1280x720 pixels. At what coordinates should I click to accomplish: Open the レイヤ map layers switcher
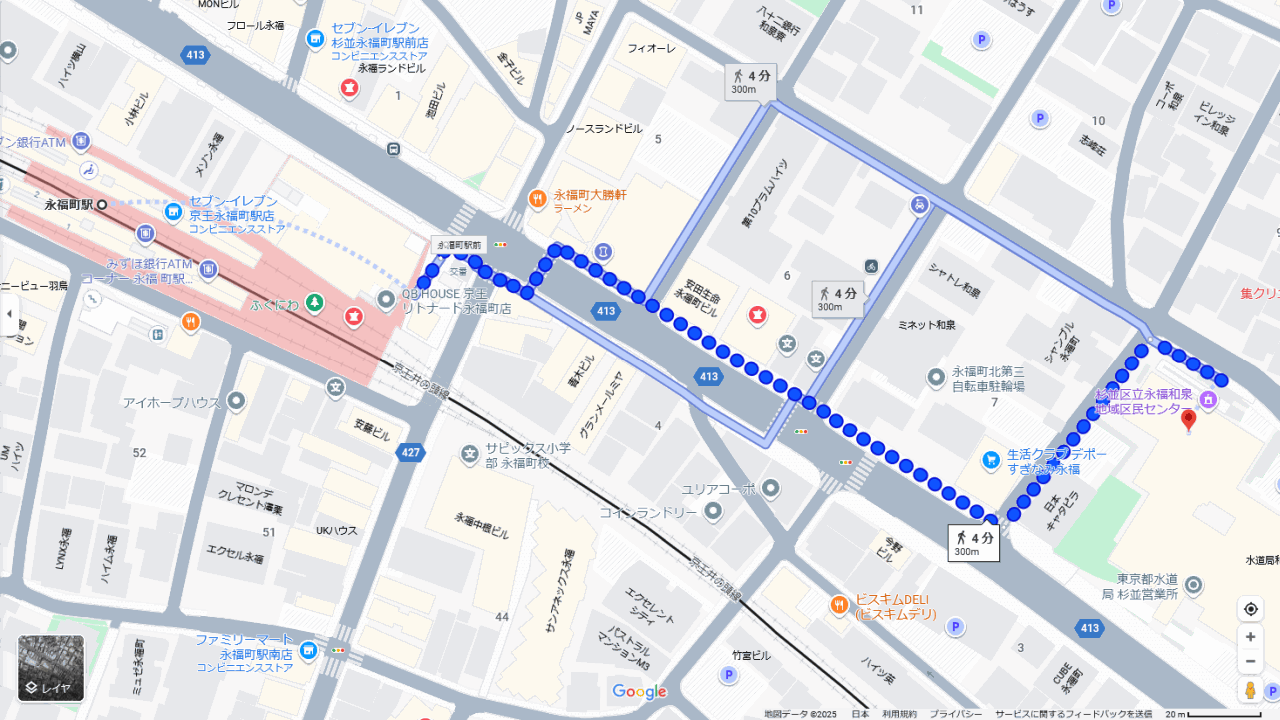coord(51,668)
